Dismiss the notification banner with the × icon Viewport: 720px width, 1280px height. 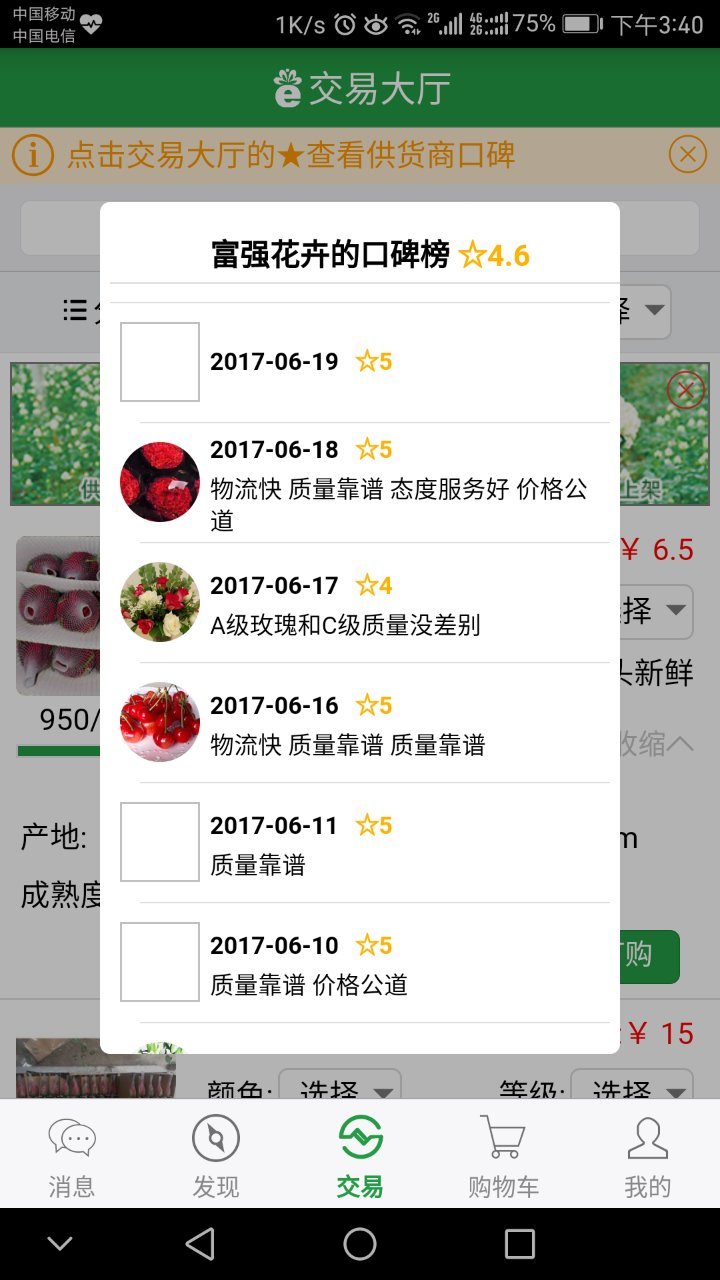tap(687, 154)
